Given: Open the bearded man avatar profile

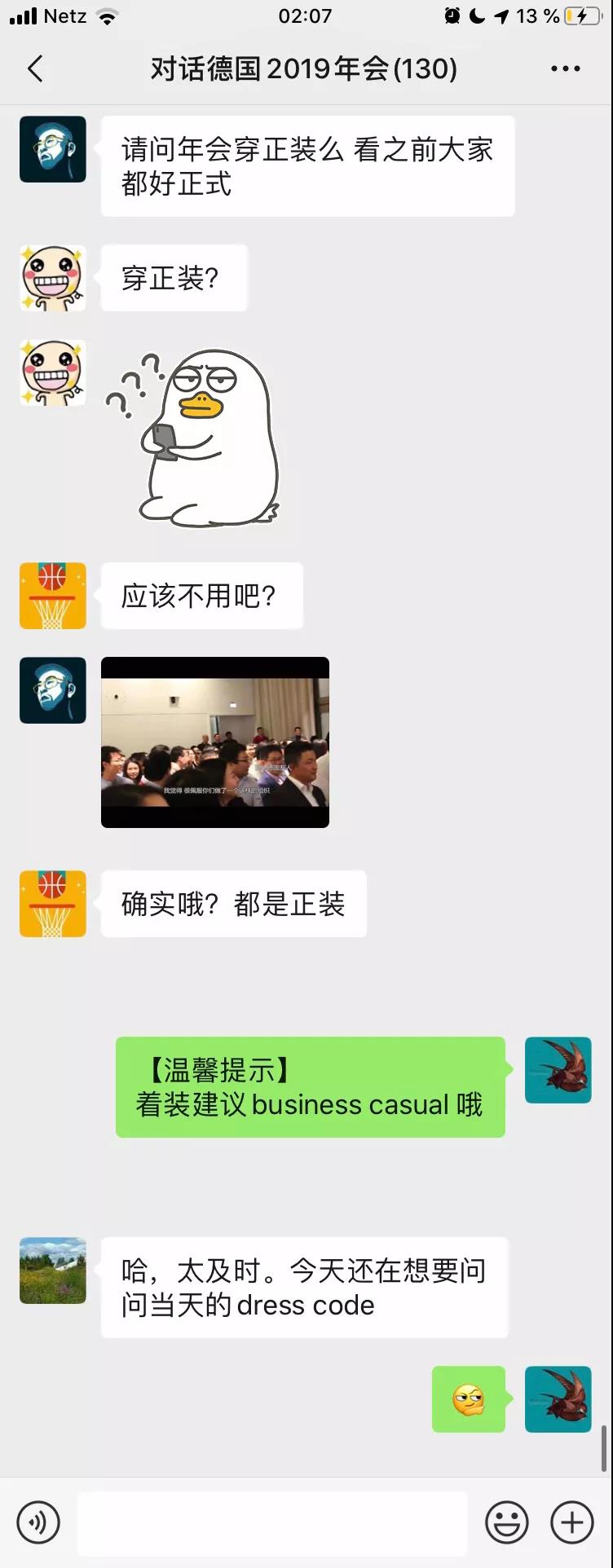Looking at the screenshot, I should 53,149.
